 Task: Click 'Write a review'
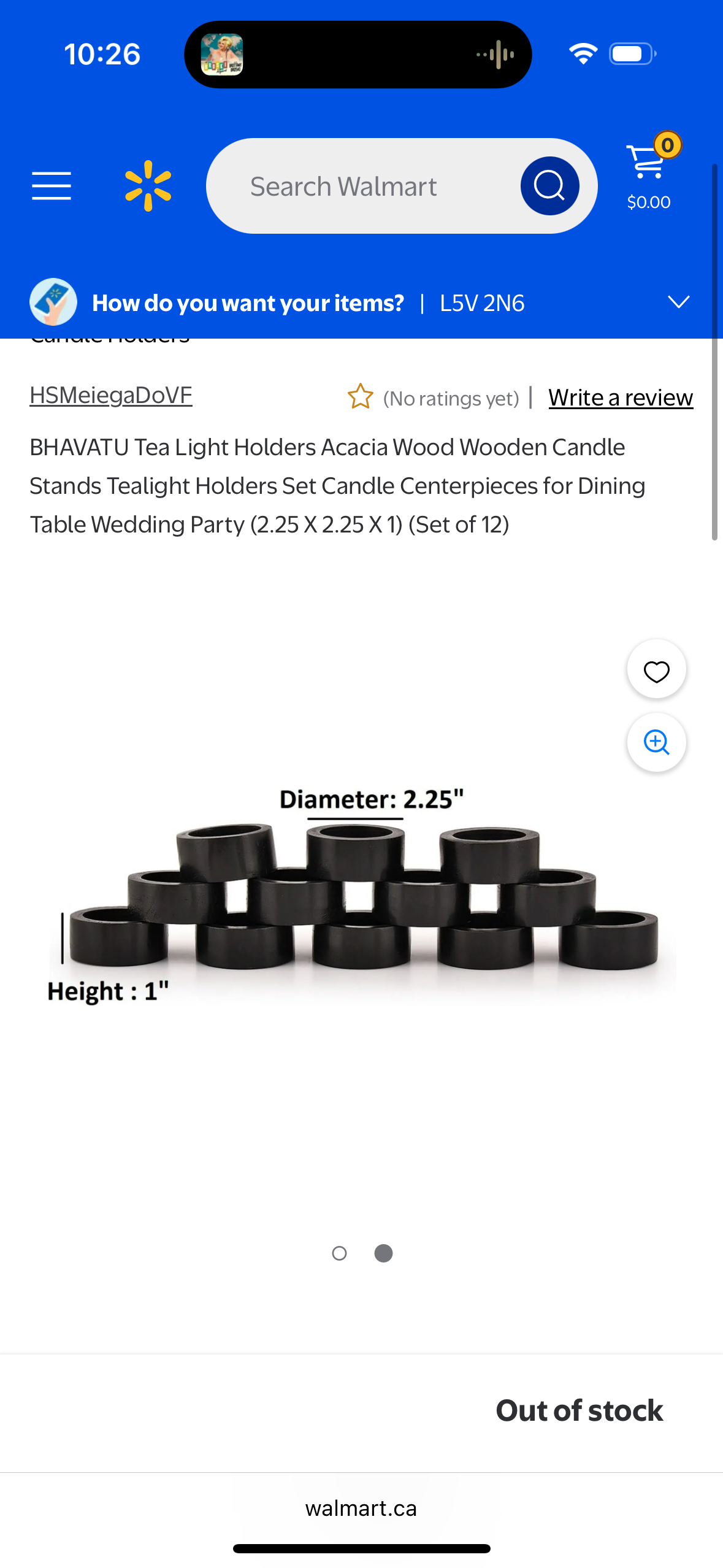(620, 398)
